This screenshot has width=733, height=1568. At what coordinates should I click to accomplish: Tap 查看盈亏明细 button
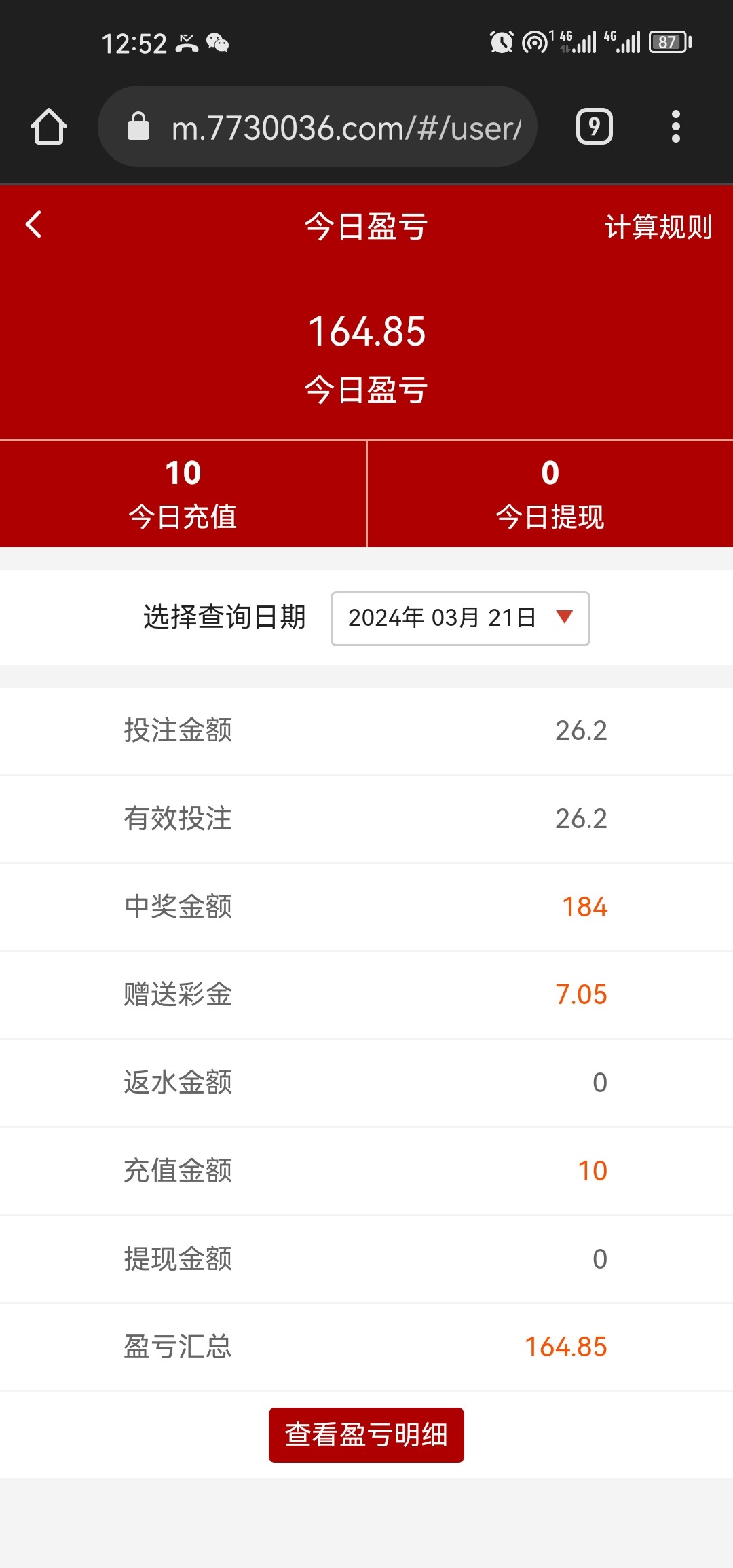(x=366, y=1435)
